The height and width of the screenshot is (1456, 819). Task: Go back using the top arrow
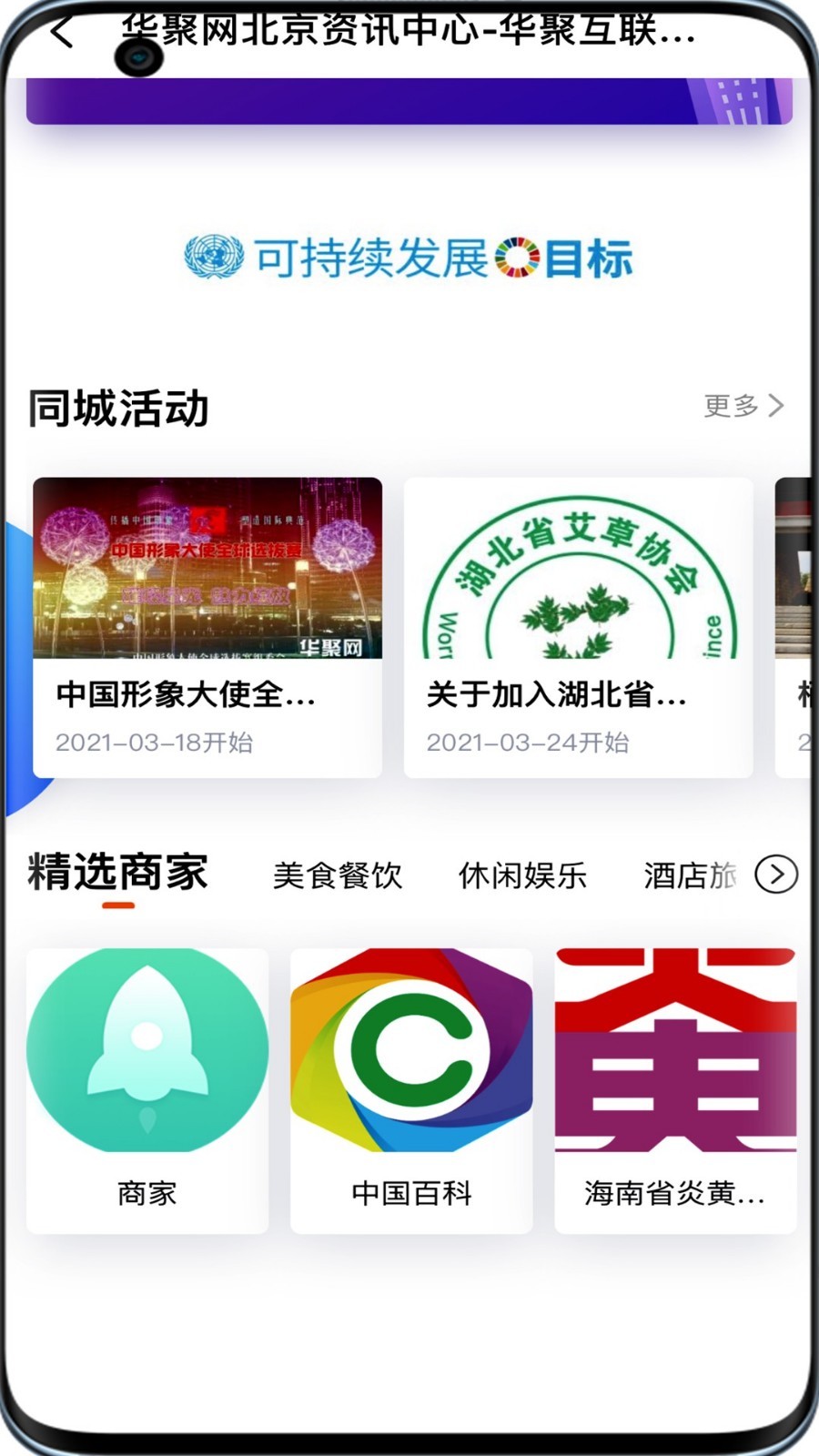[x=62, y=33]
